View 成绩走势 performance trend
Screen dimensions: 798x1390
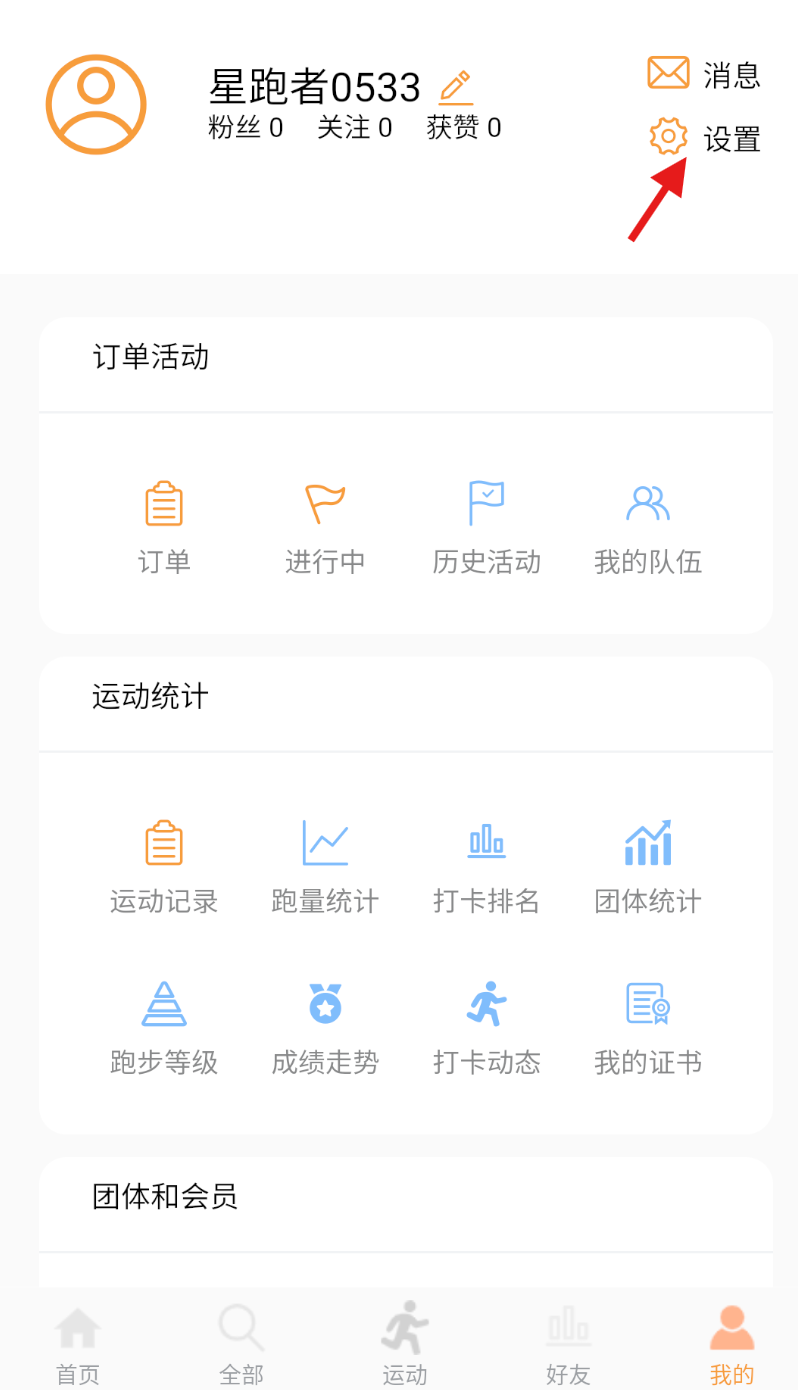(325, 1026)
